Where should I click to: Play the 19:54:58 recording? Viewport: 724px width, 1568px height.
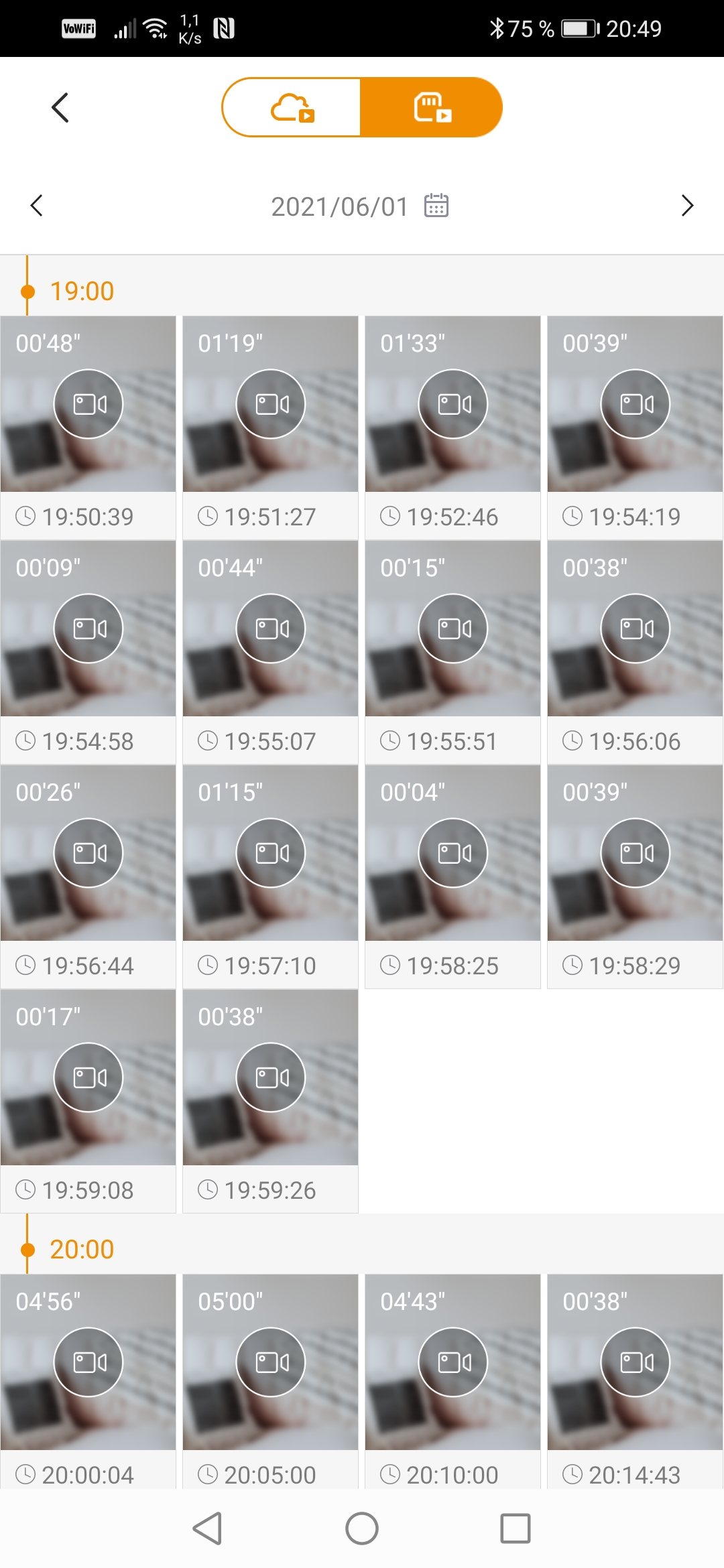(x=88, y=629)
